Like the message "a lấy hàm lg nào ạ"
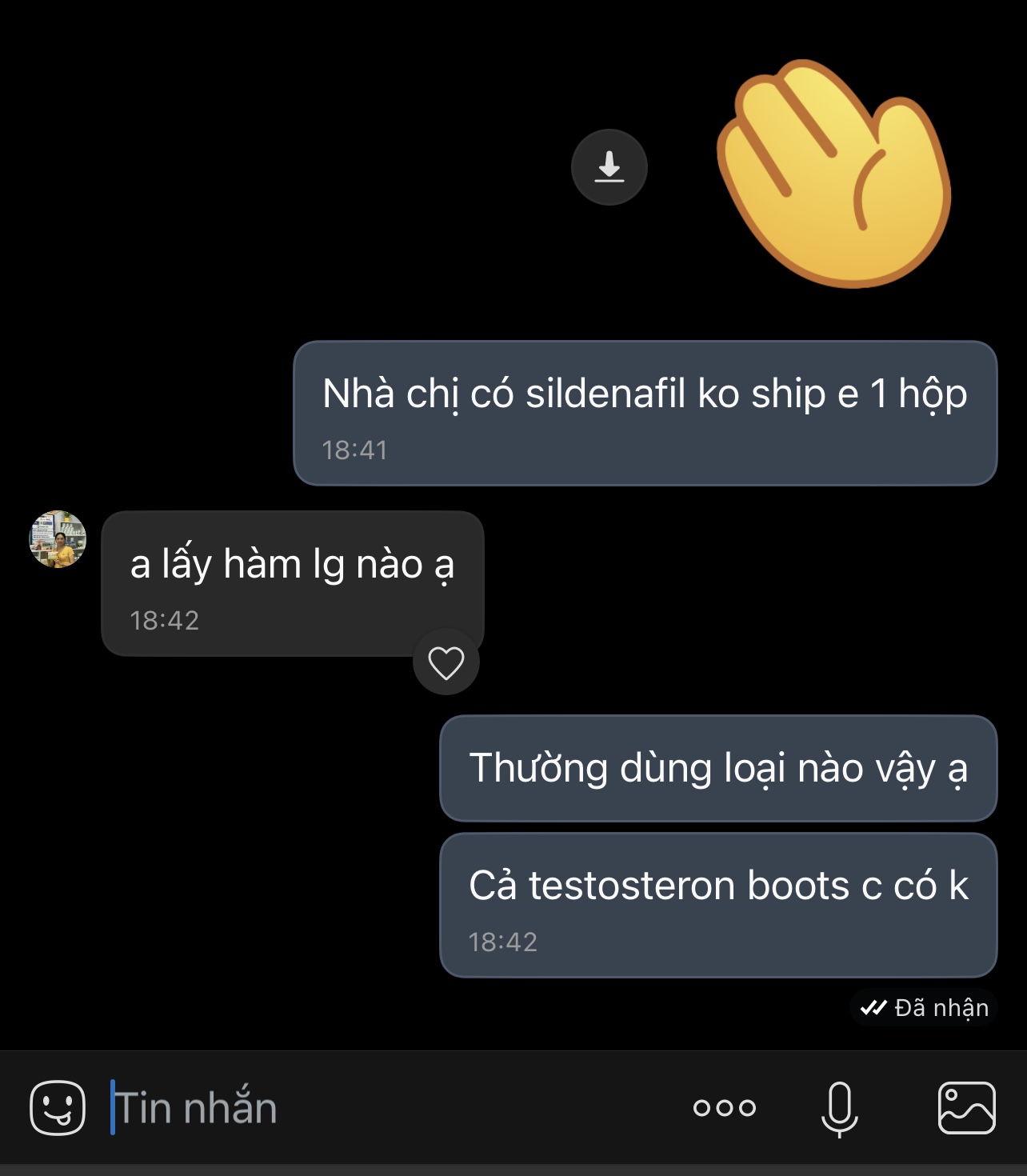1027x1176 pixels. (x=446, y=662)
